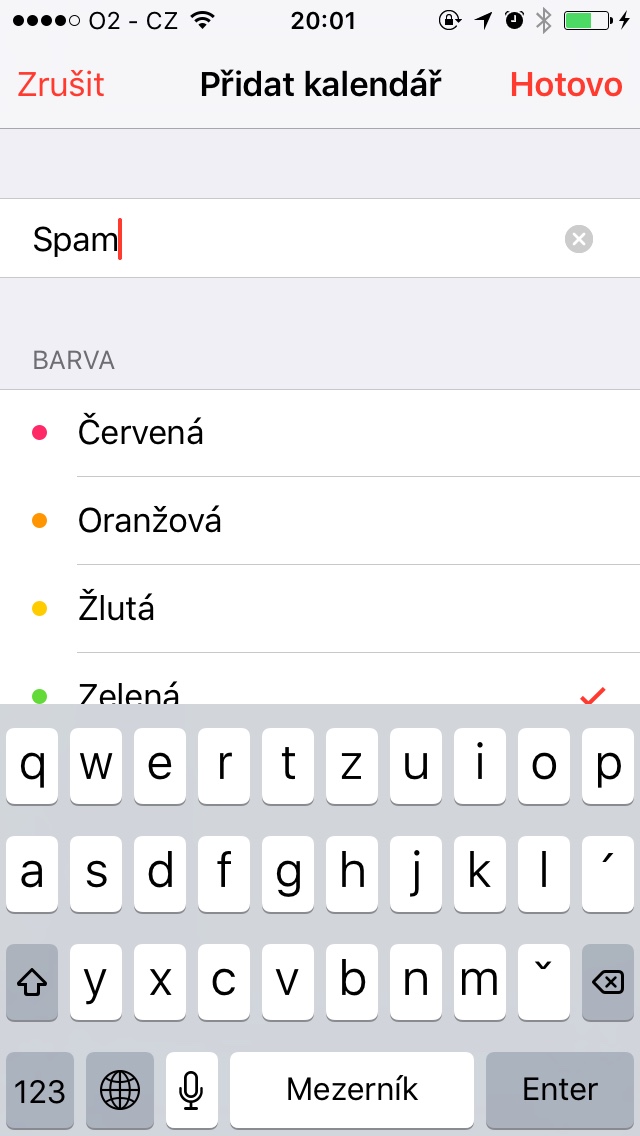Image resolution: width=640 pixels, height=1136 pixels.
Task: Switch to the 123 numeric keyboard
Action: (40, 1089)
